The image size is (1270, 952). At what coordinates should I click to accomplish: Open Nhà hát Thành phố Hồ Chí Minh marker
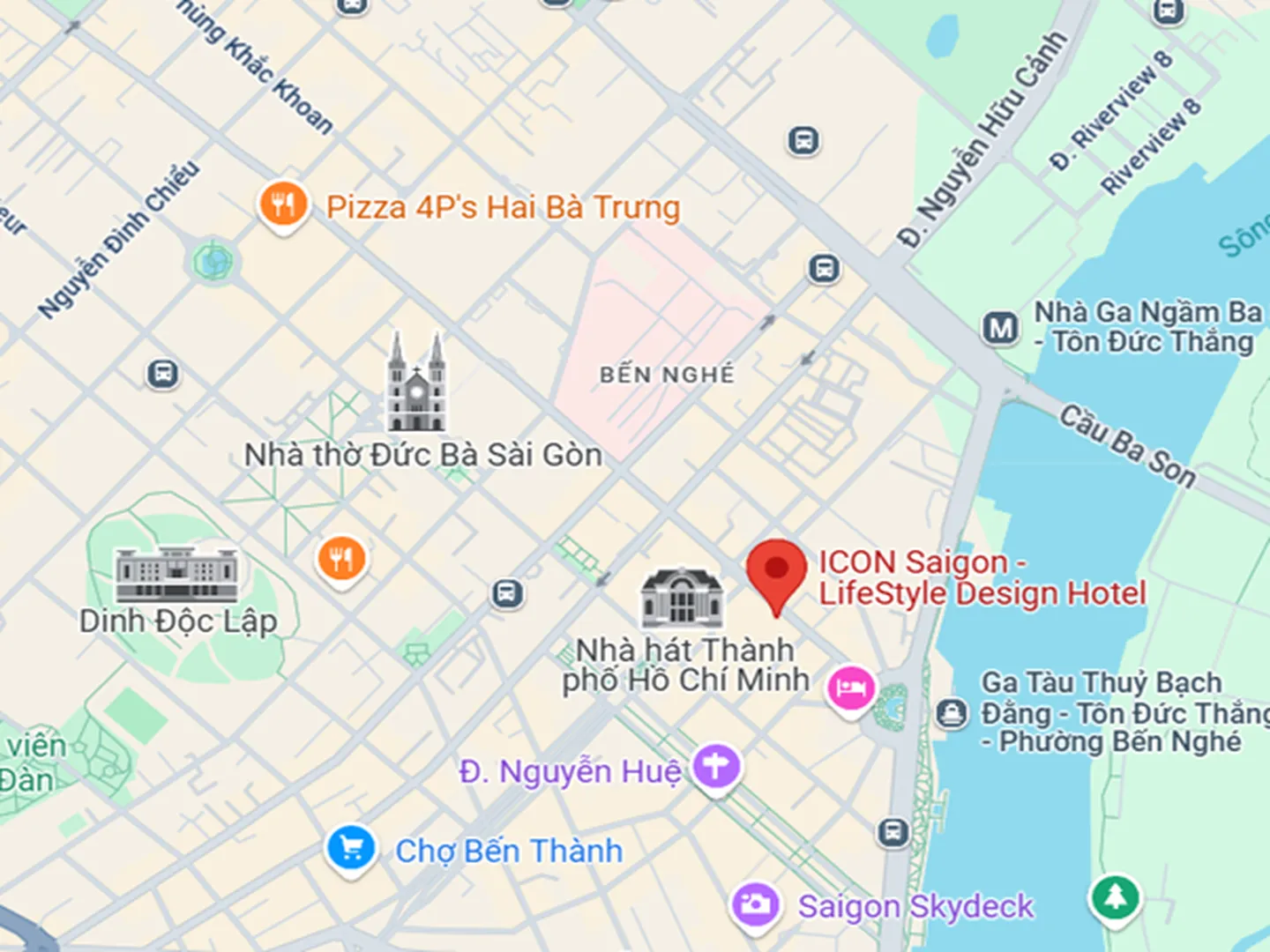(x=682, y=599)
